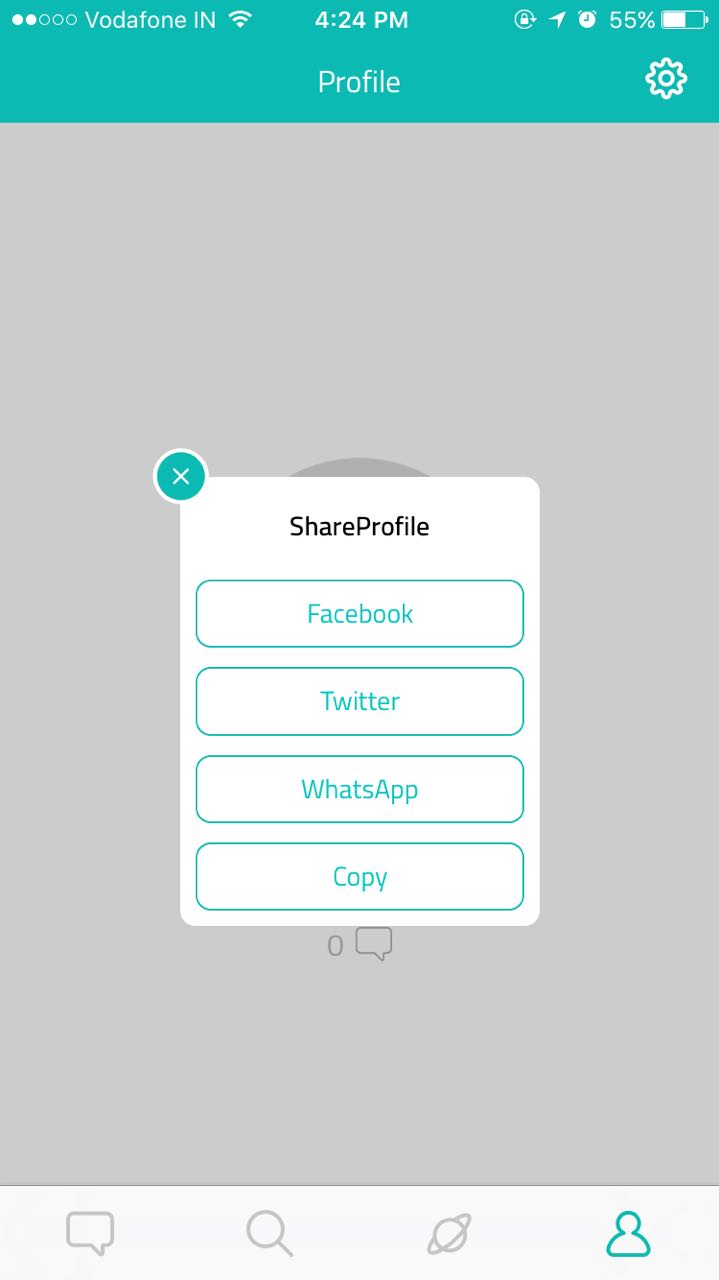Viewport: 719px width, 1280px height.
Task: Share profile on Twitter
Action: [x=359, y=701]
